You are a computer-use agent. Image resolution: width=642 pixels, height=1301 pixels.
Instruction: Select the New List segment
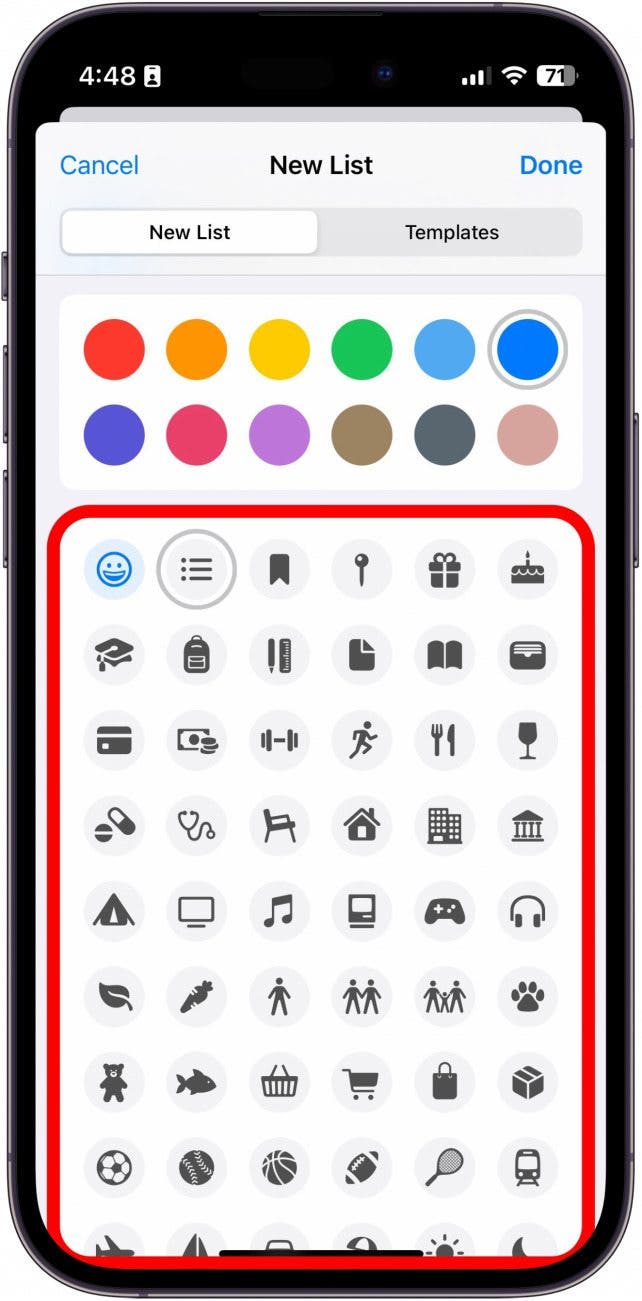click(x=190, y=232)
